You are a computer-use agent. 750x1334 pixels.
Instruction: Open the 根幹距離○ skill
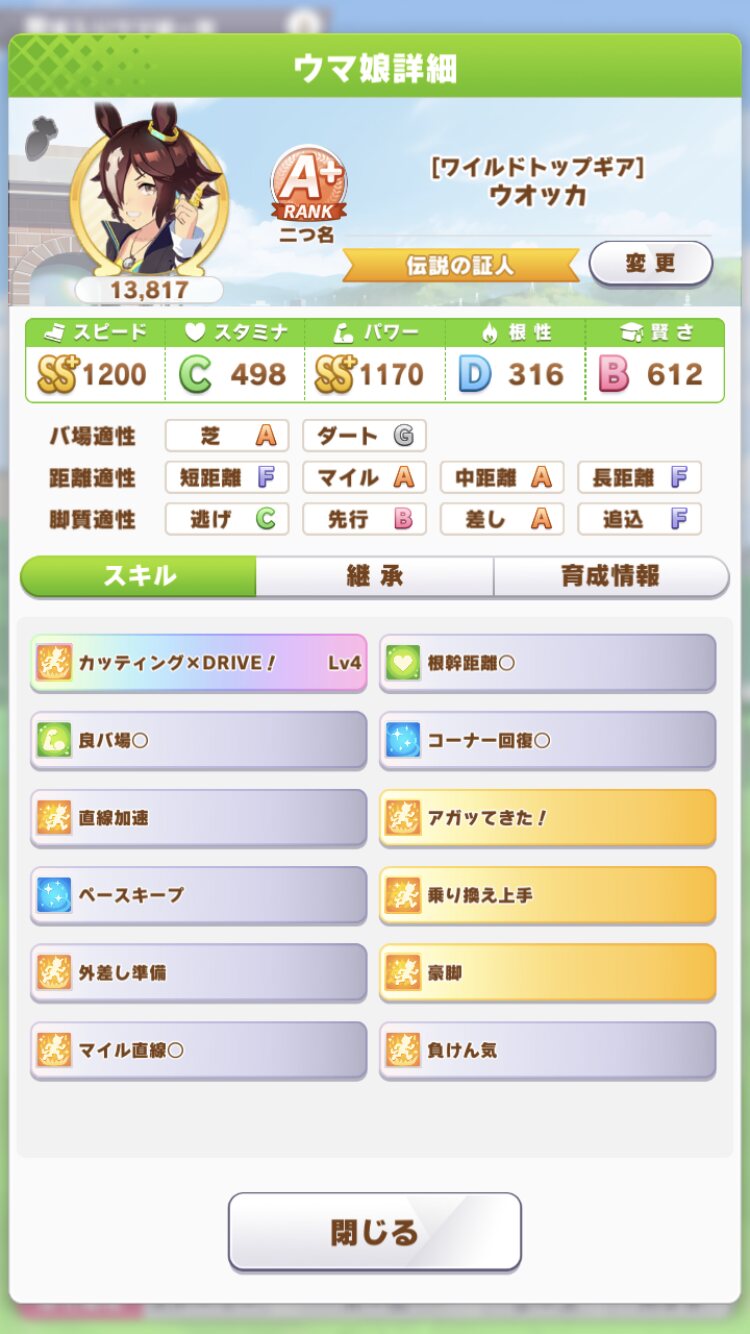547,663
